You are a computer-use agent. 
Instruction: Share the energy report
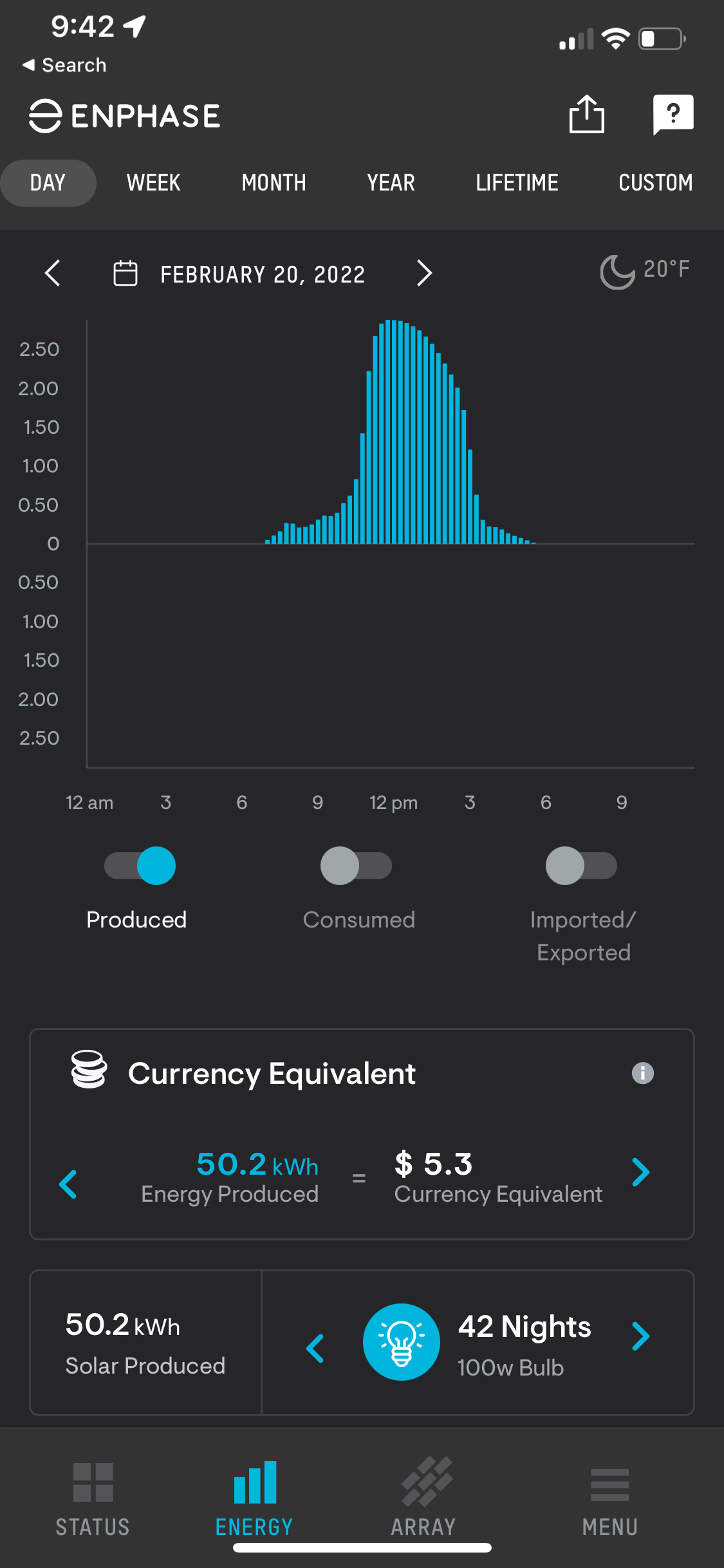586,115
